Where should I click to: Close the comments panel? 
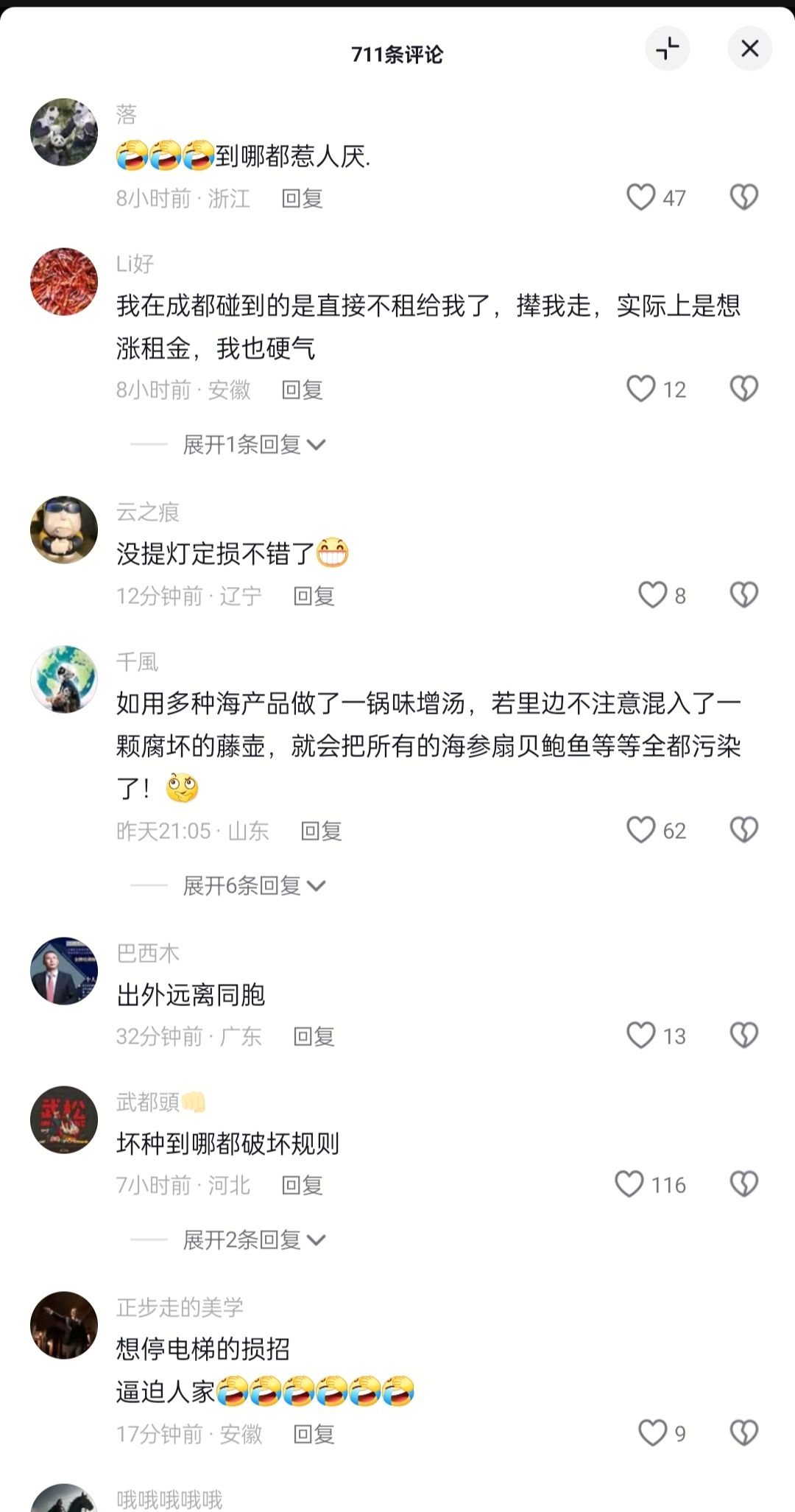pyautogui.click(x=749, y=49)
